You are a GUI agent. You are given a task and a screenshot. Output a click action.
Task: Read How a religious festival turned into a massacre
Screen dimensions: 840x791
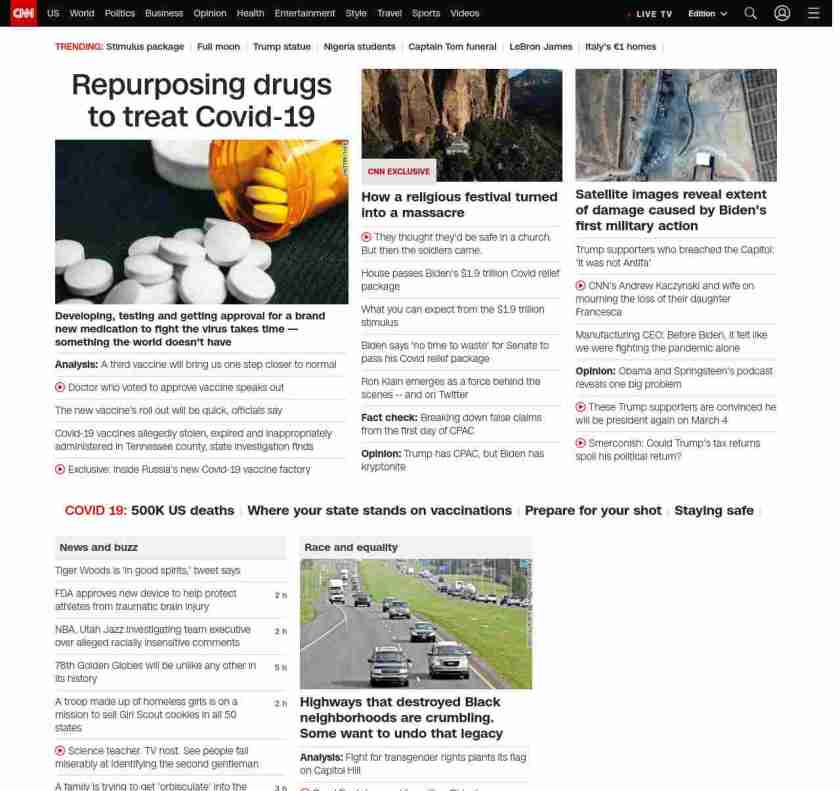click(459, 204)
